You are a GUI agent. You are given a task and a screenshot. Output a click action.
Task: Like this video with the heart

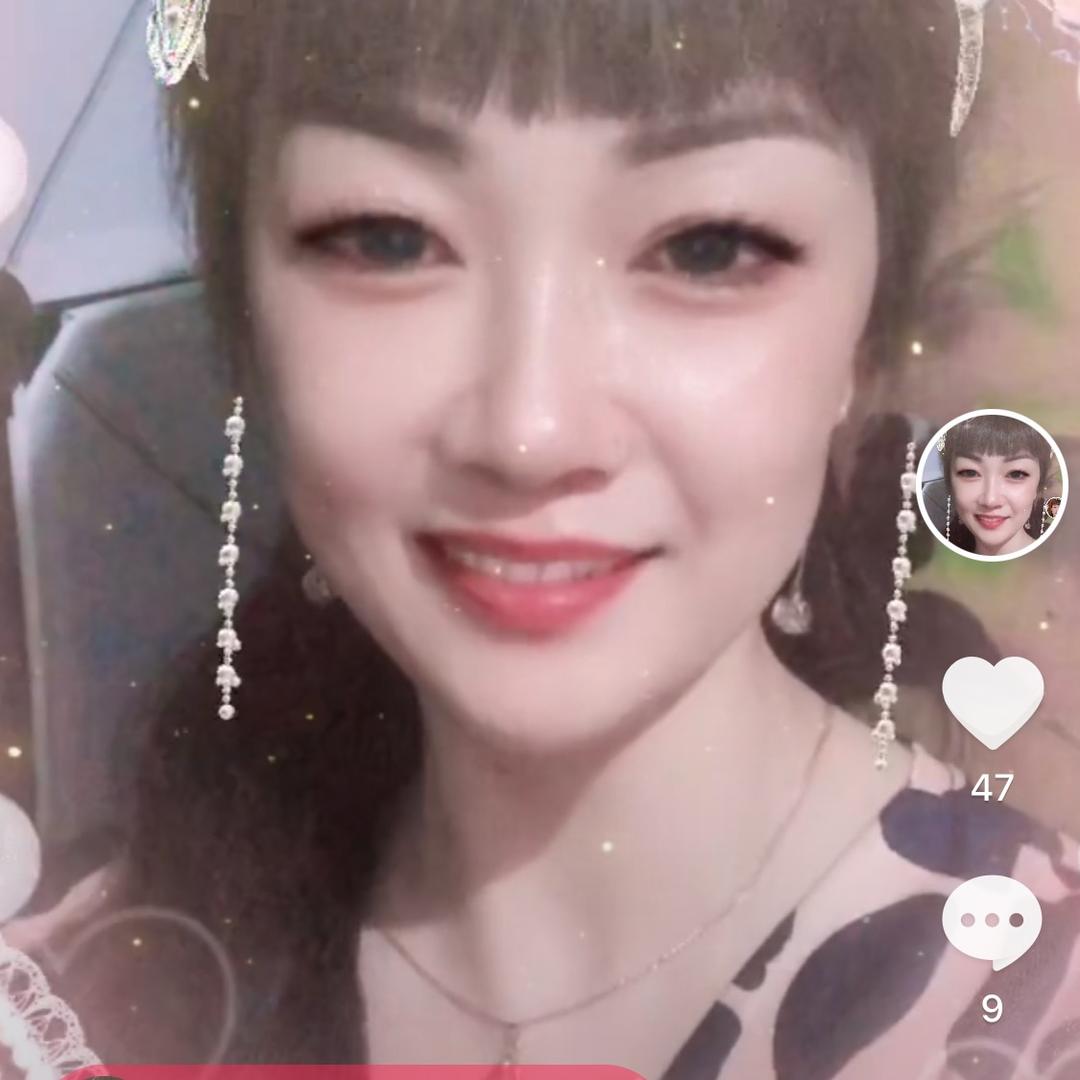tap(992, 702)
